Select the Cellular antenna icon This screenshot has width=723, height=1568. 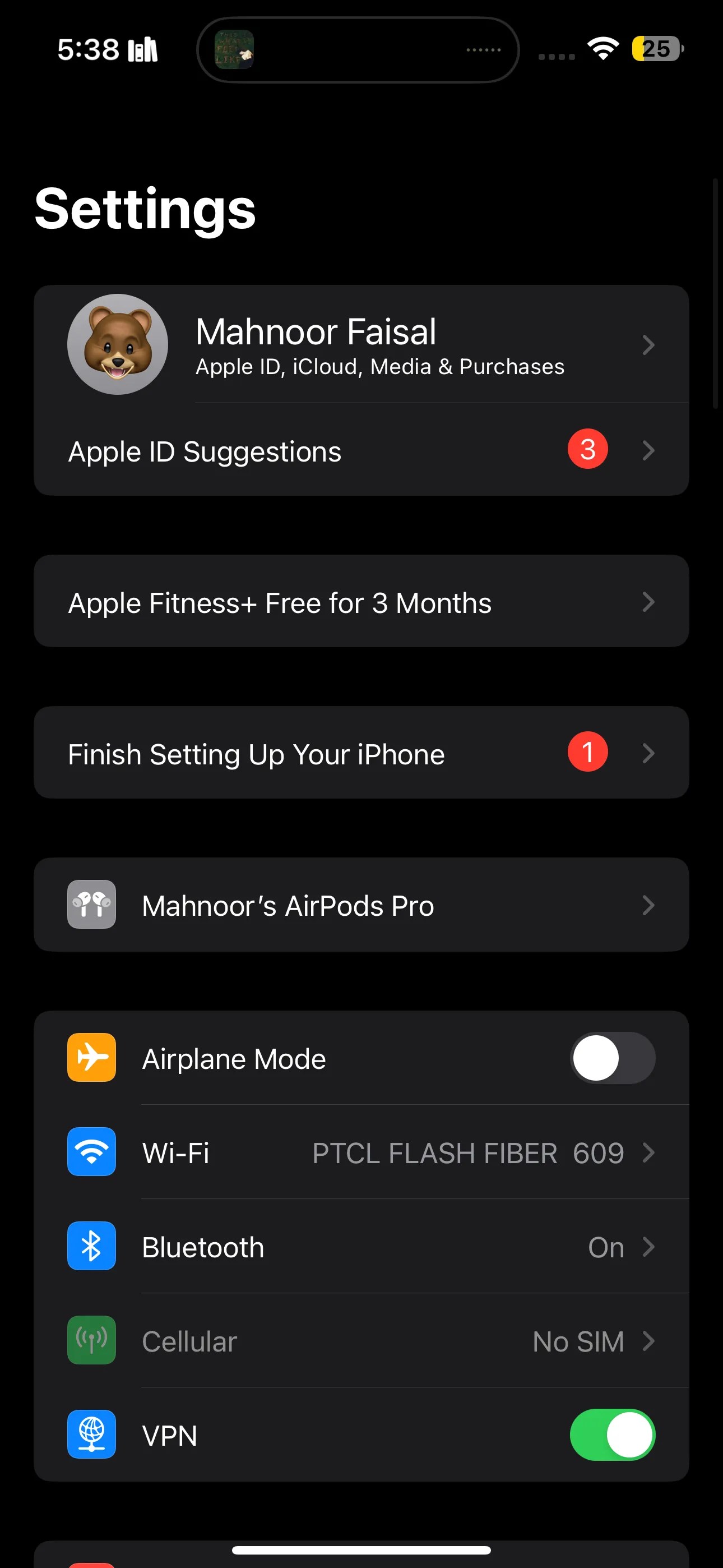(x=91, y=1341)
